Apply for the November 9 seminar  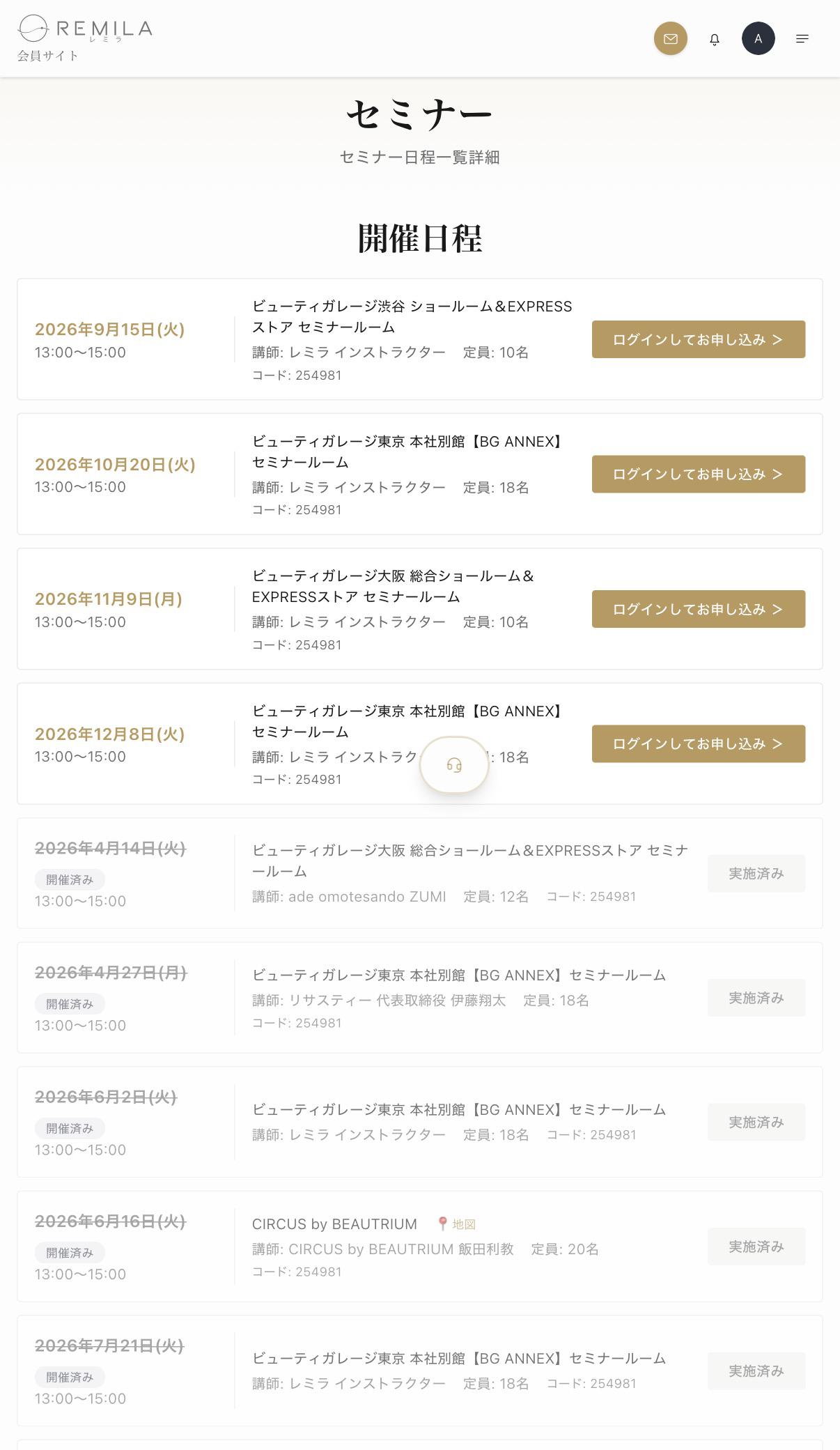(698, 609)
